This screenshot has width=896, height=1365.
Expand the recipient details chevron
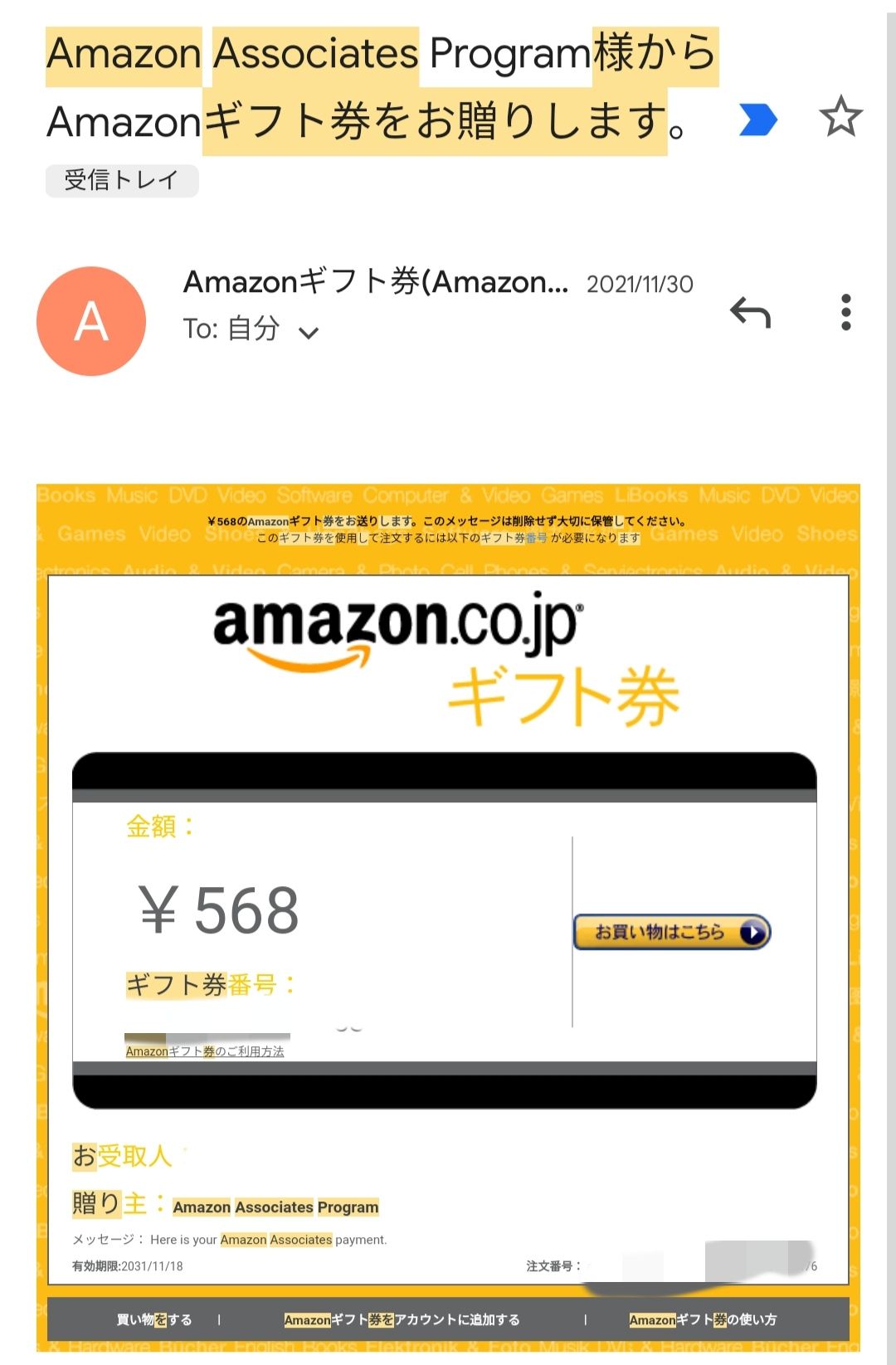pos(309,333)
